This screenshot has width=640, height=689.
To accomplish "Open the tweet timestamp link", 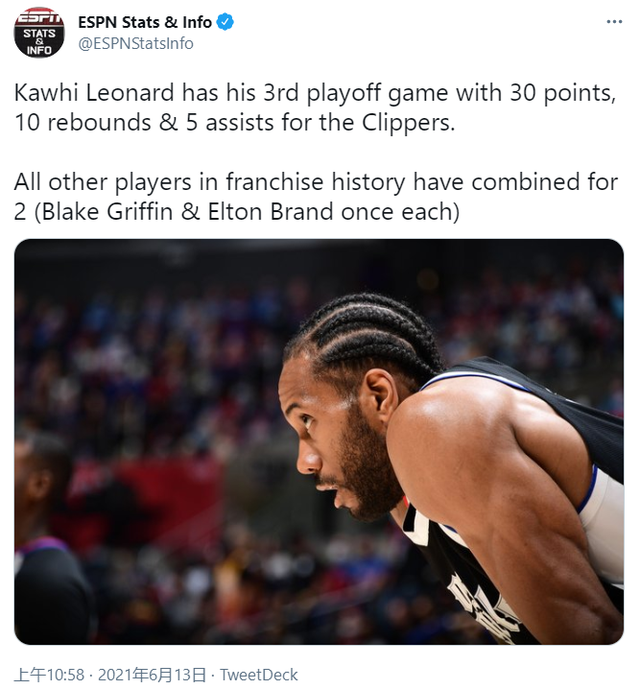I will coord(110,675).
